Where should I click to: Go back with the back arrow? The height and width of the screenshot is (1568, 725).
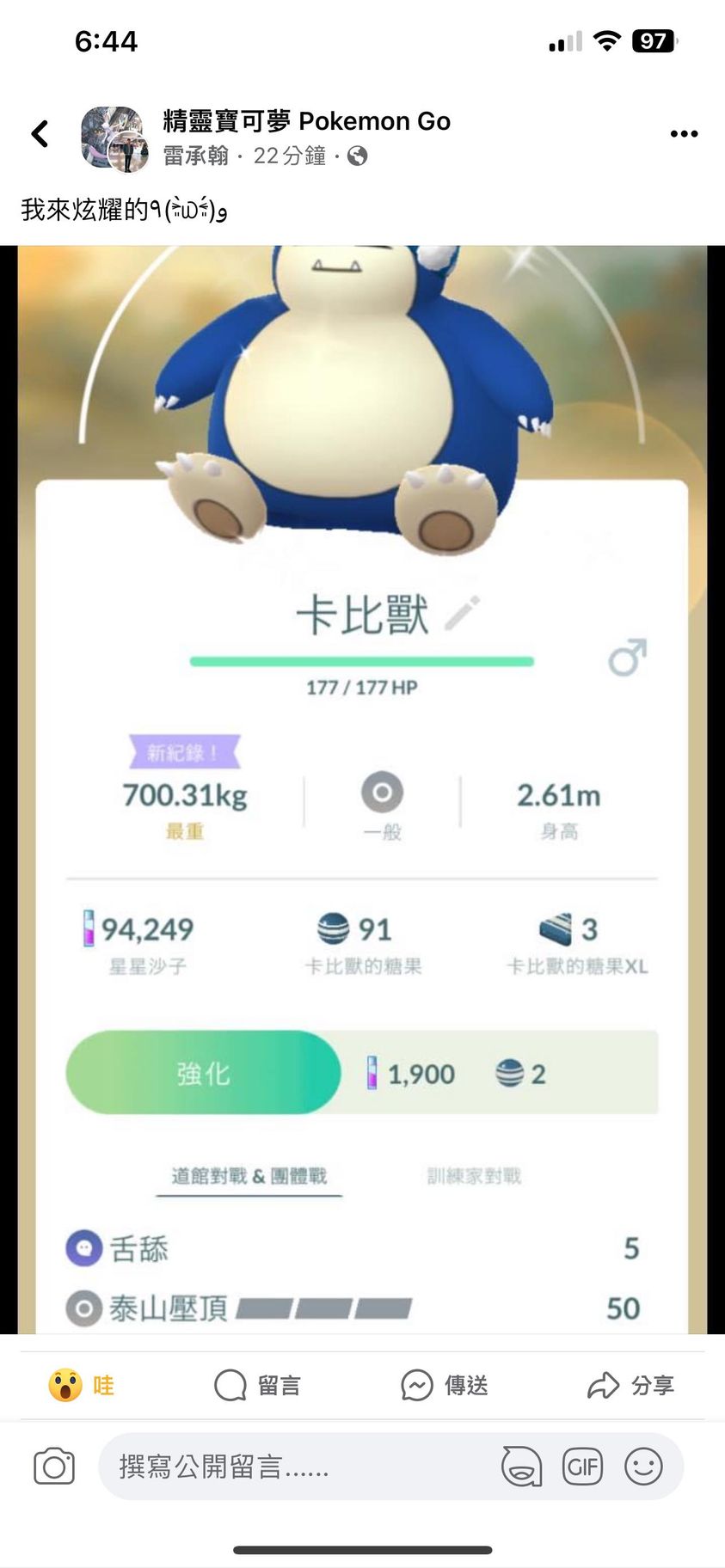[x=40, y=134]
